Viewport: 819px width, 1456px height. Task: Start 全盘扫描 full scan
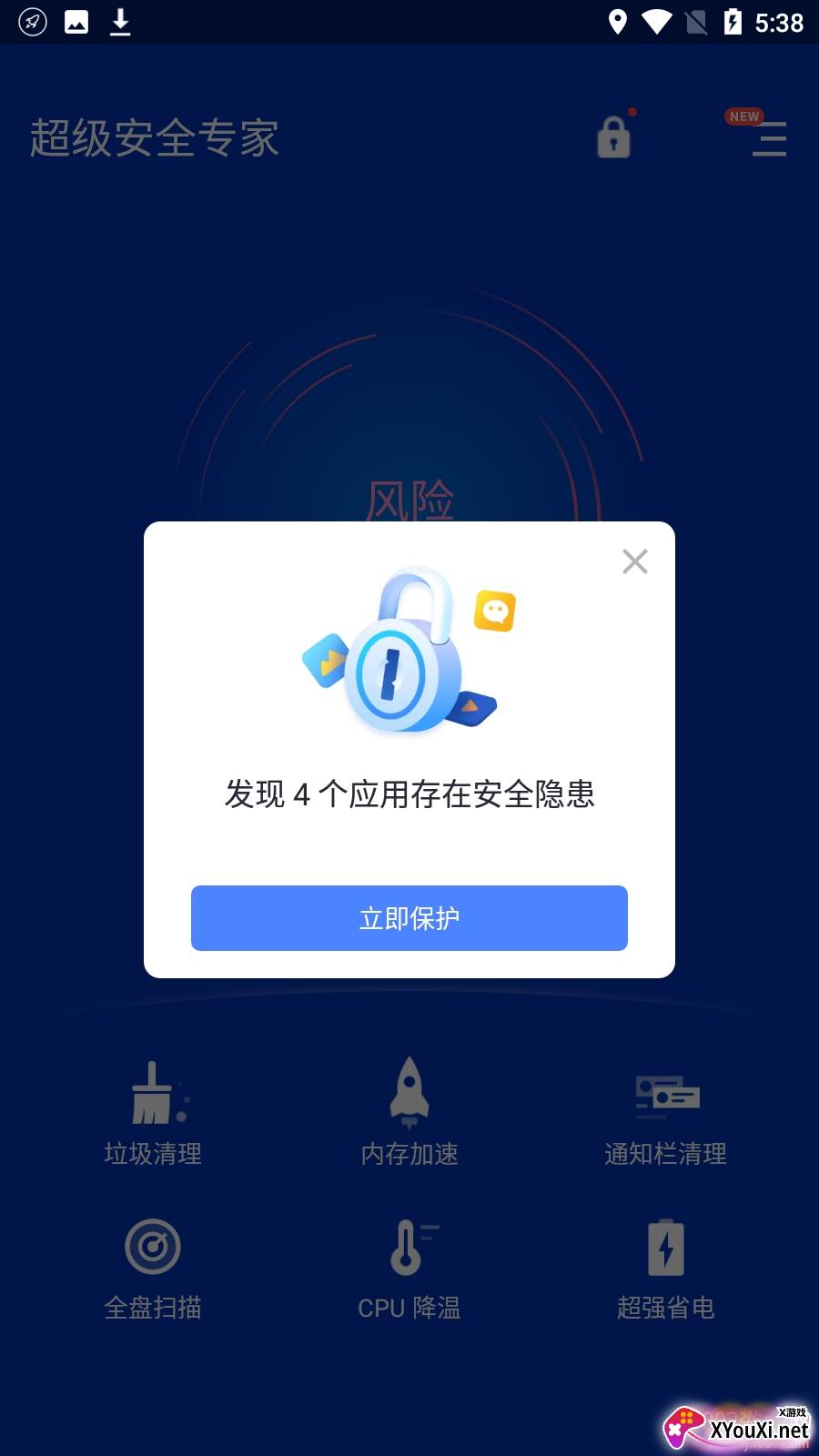pos(153,1268)
